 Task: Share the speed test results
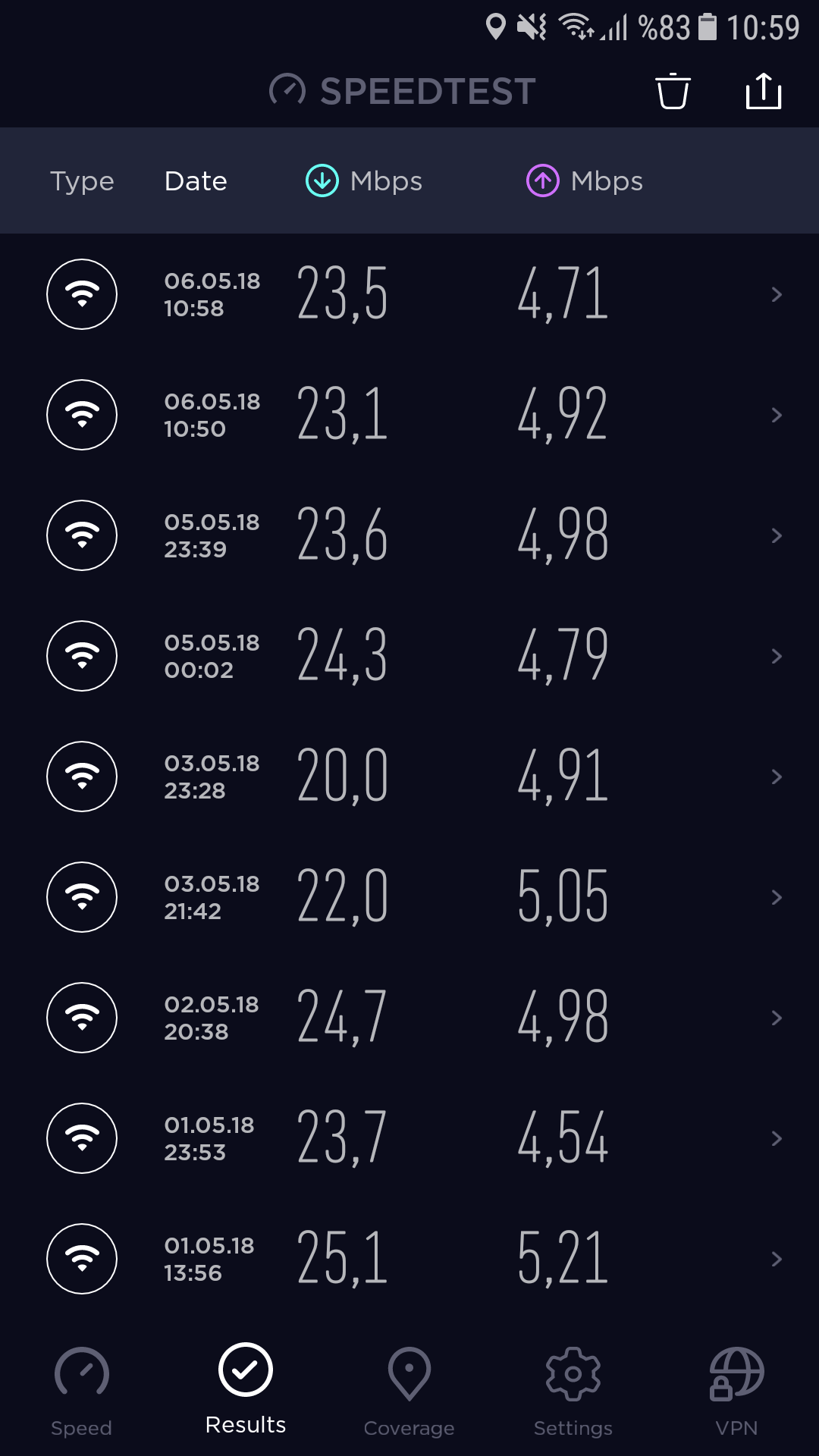(763, 92)
